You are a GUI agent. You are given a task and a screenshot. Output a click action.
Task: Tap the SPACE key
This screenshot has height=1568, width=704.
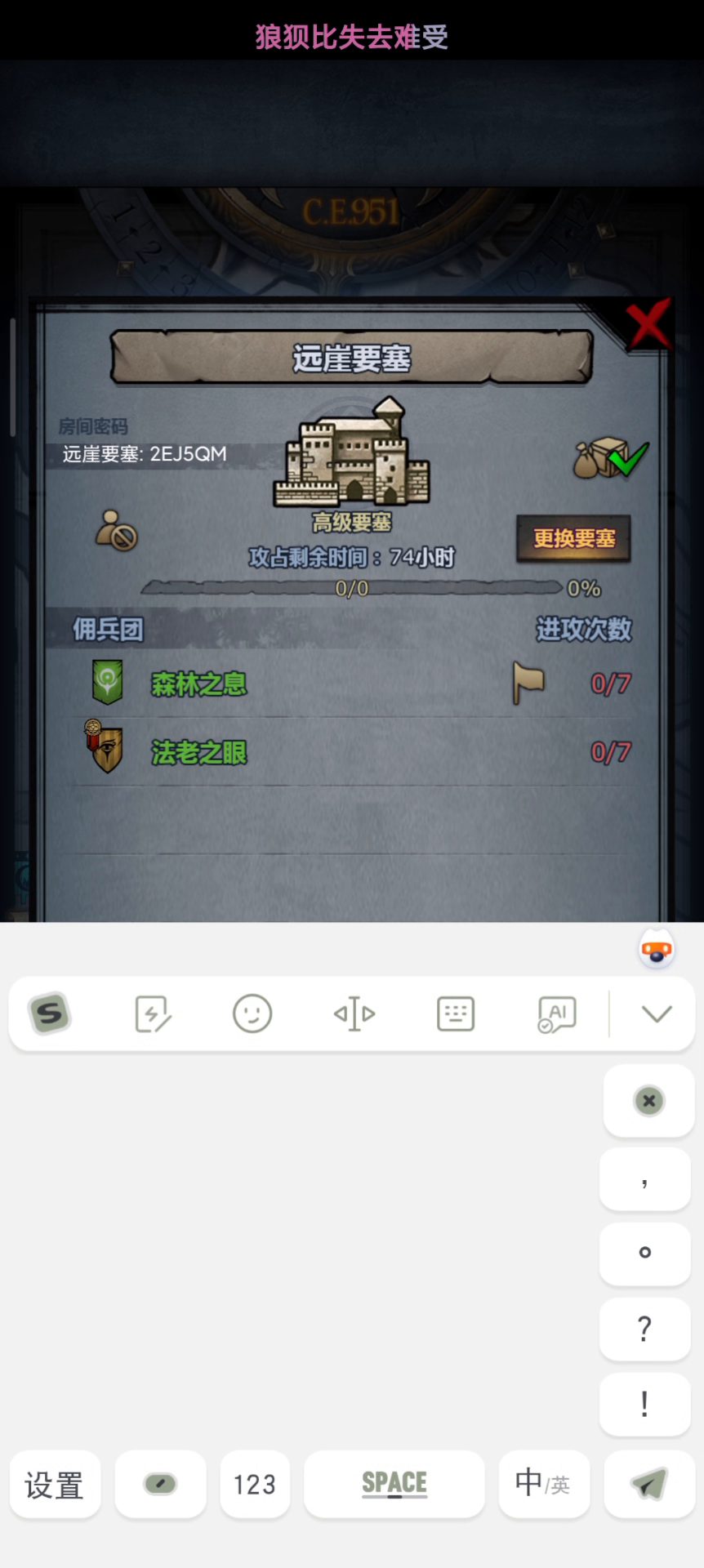tap(394, 1484)
